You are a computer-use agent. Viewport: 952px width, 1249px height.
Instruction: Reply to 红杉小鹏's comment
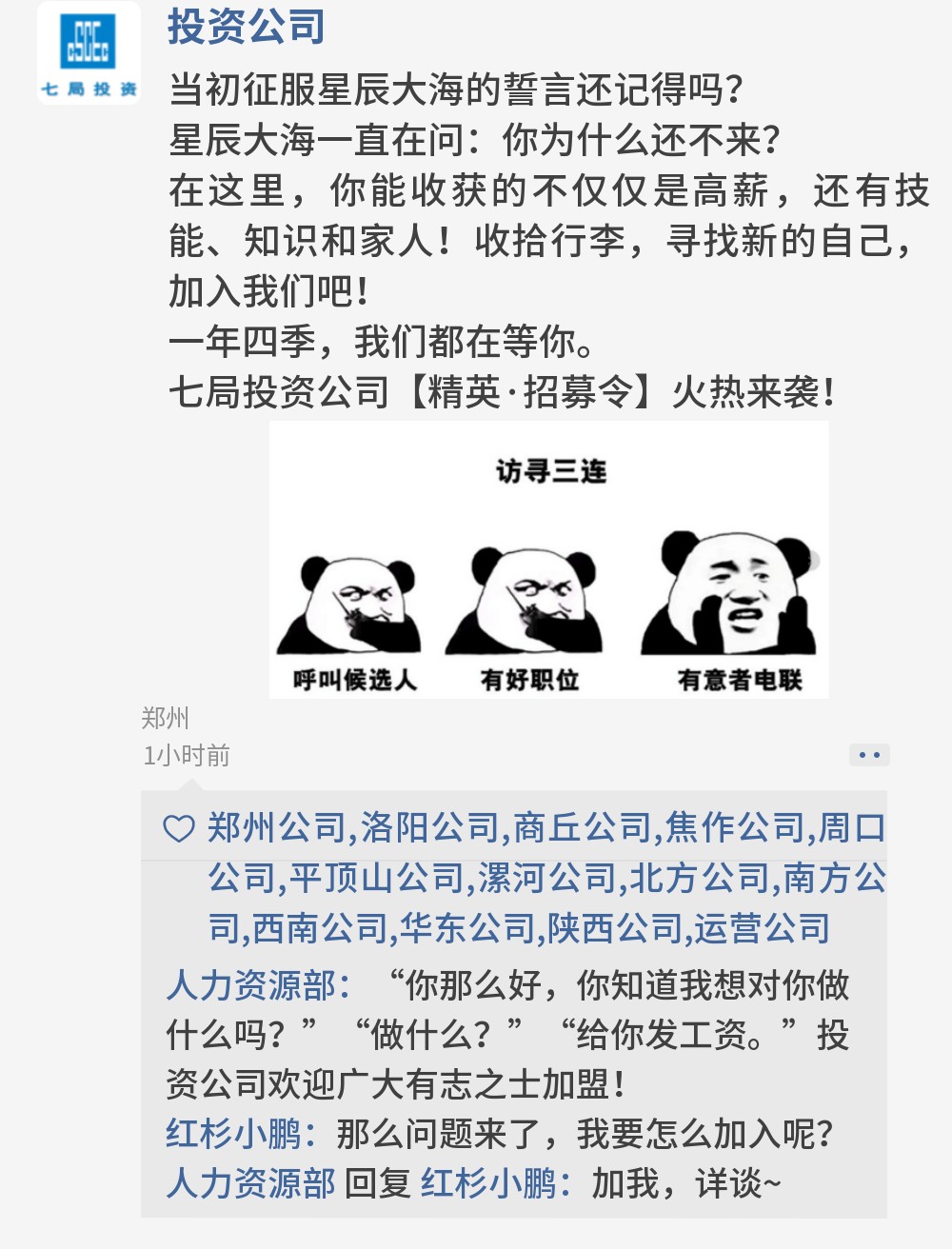[x=585, y=1134]
